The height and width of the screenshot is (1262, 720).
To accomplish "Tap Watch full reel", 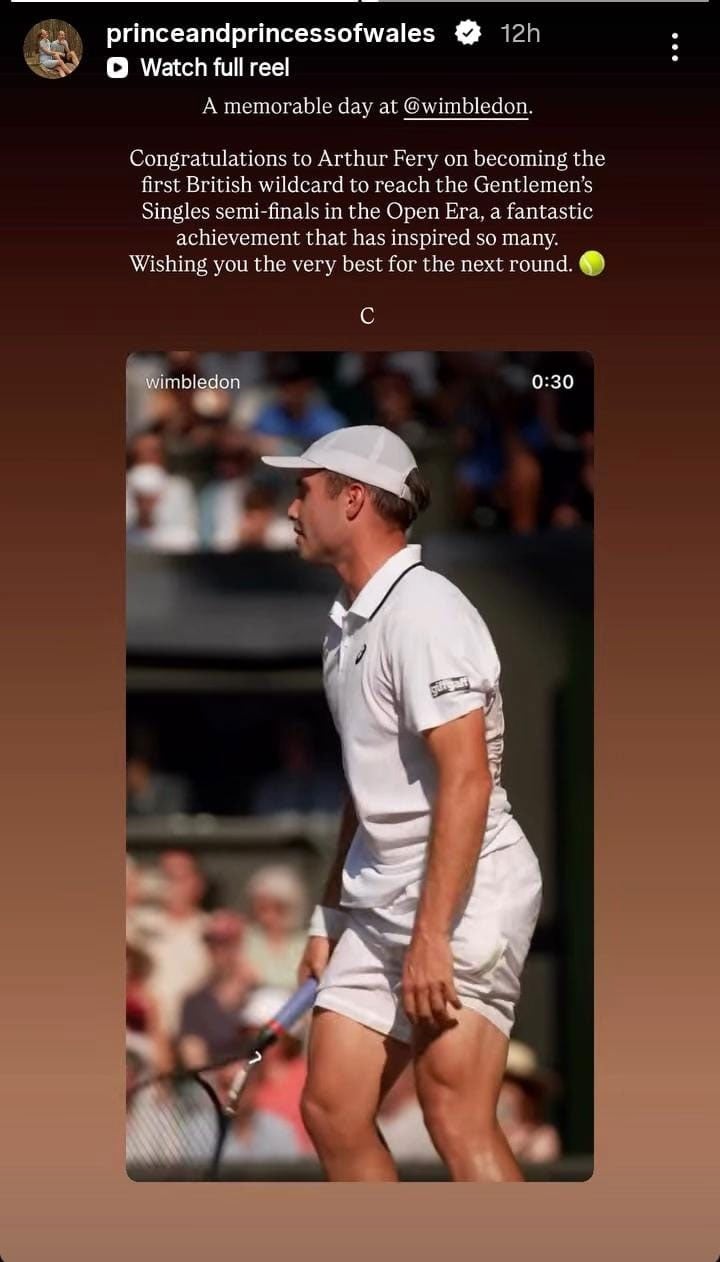I will pyautogui.click(x=198, y=68).
